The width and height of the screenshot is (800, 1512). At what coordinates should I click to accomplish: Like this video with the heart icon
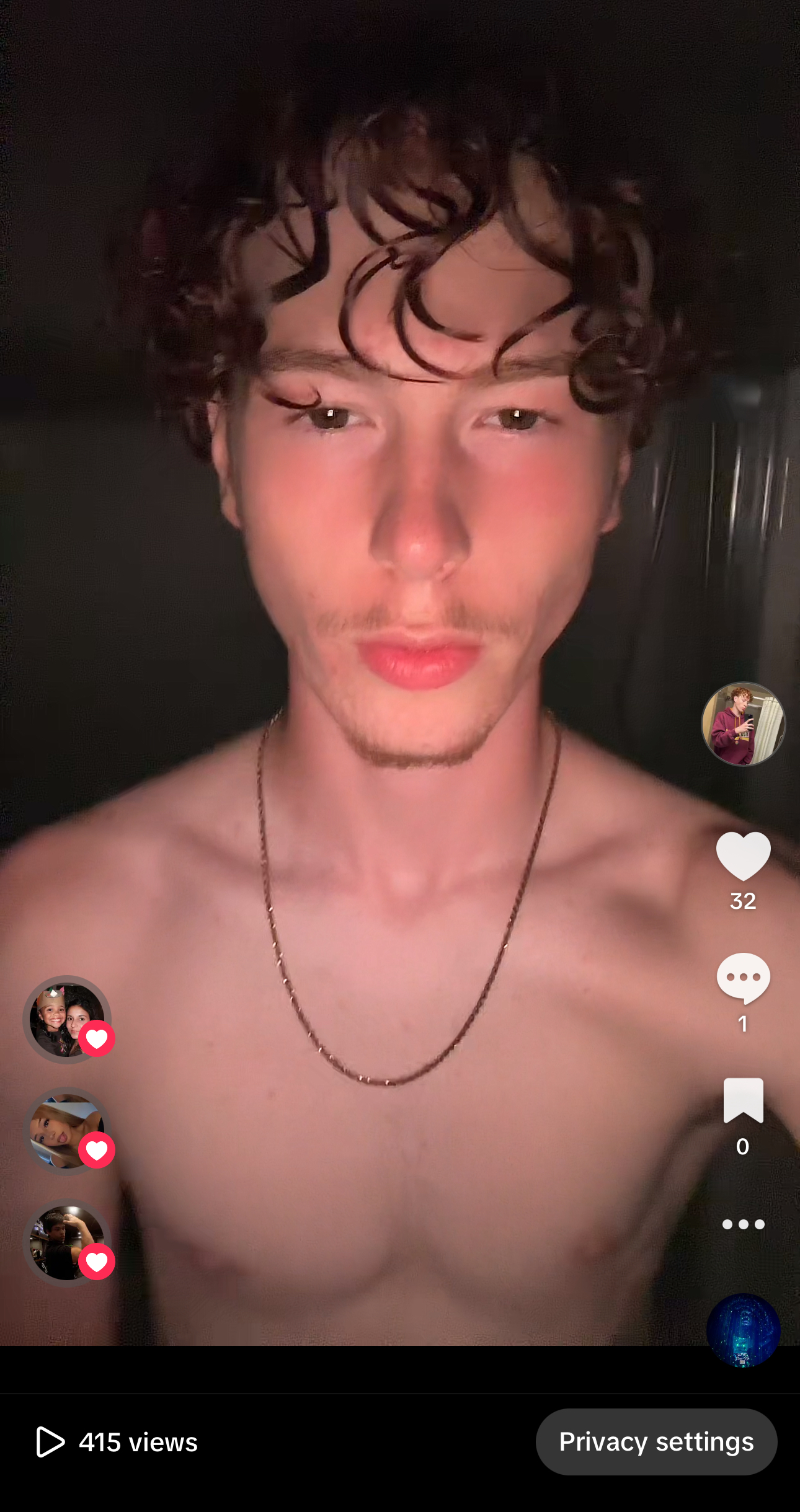coord(743,856)
